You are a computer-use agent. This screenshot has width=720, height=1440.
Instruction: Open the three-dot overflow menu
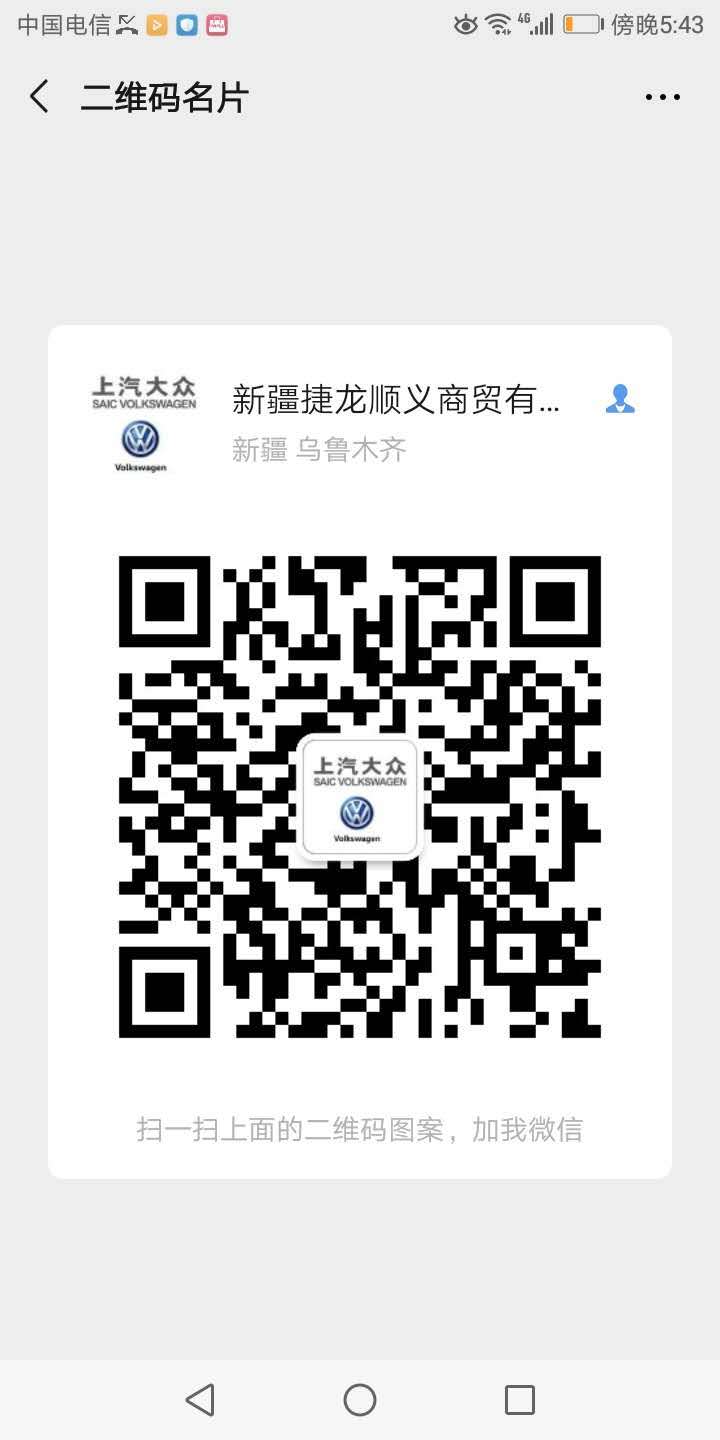pos(662,97)
